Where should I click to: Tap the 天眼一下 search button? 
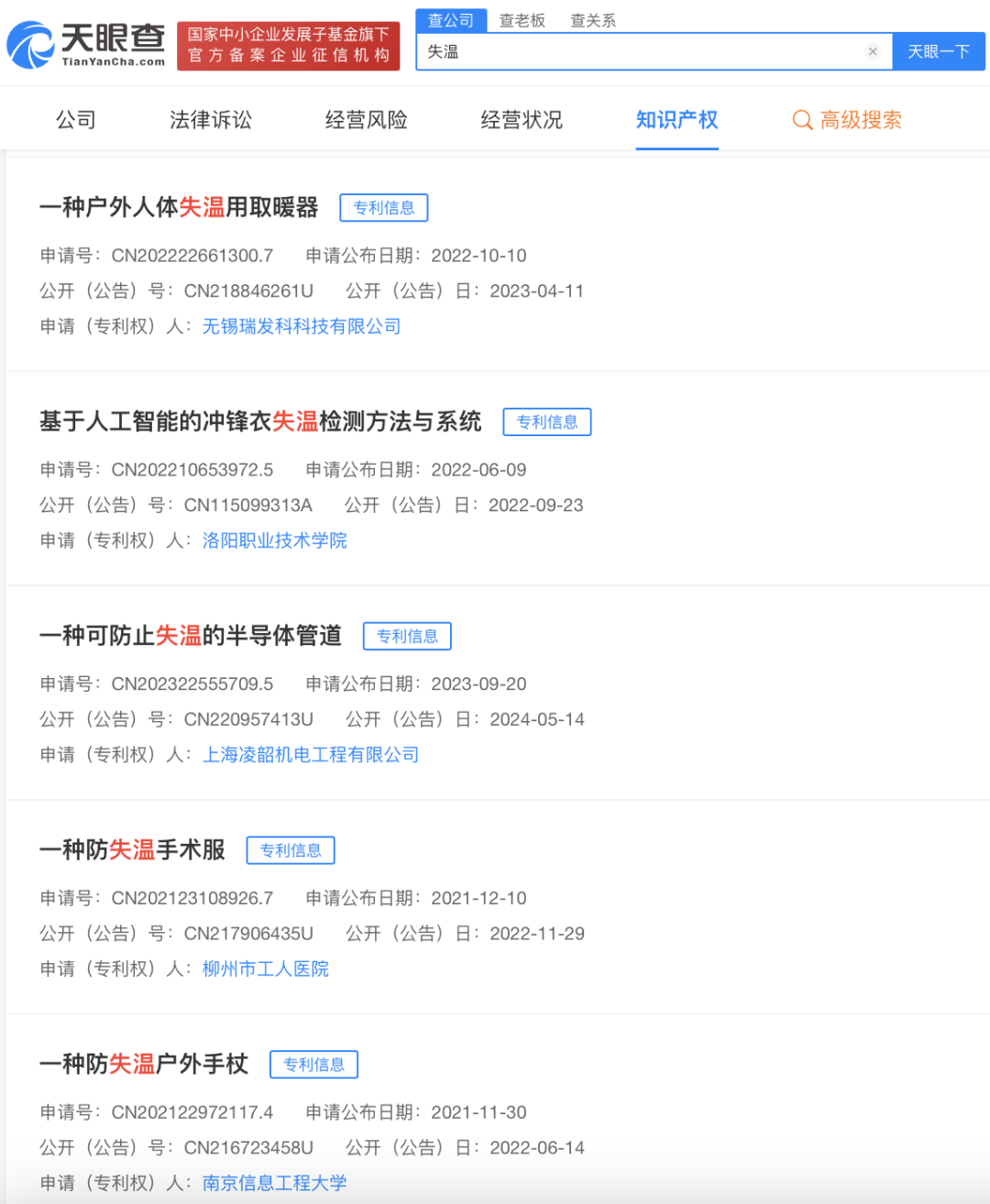point(939,52)
